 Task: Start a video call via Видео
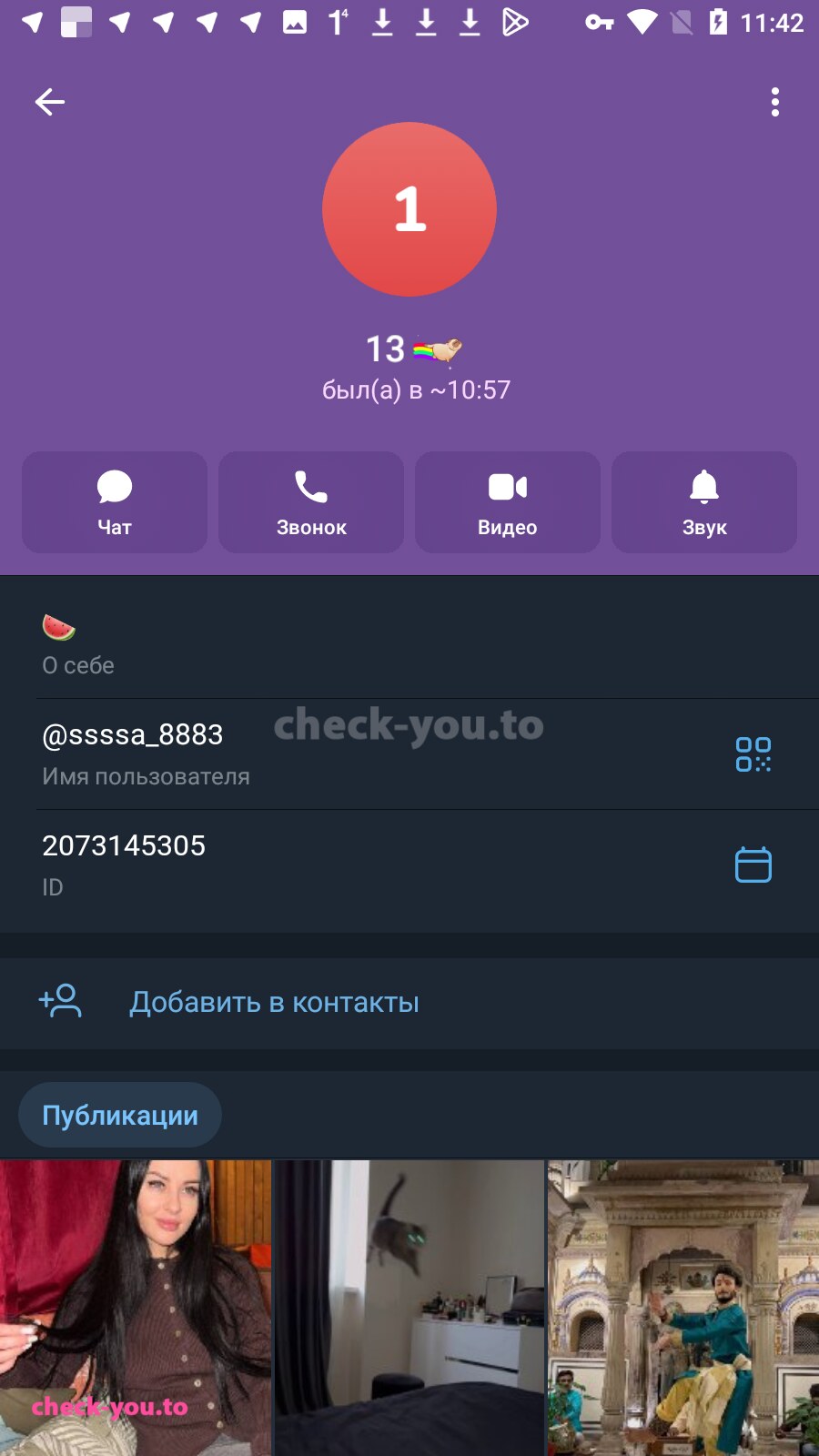coord(508,502)
